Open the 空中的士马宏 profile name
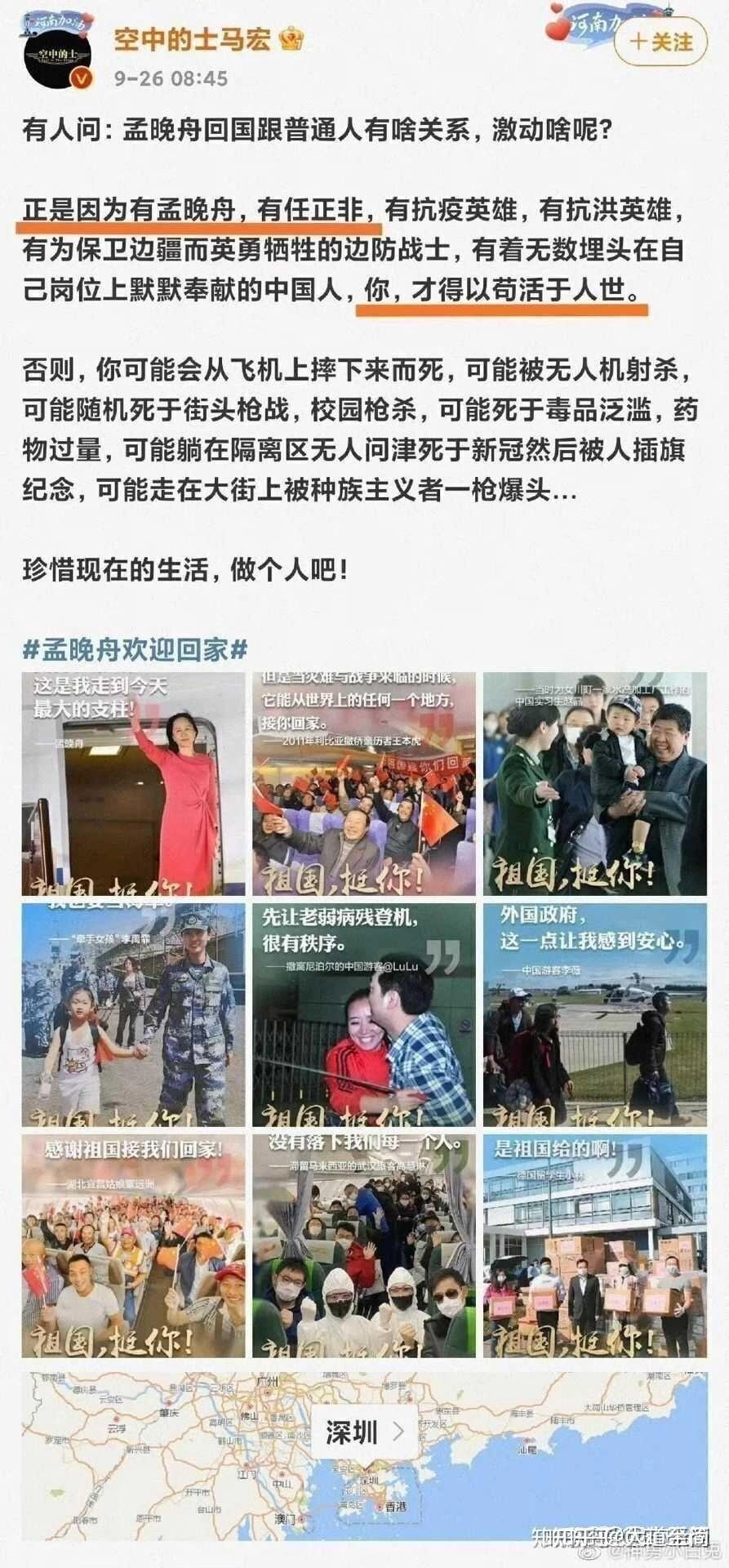This screenshot has height=1568, width=729. coord(192,39)
